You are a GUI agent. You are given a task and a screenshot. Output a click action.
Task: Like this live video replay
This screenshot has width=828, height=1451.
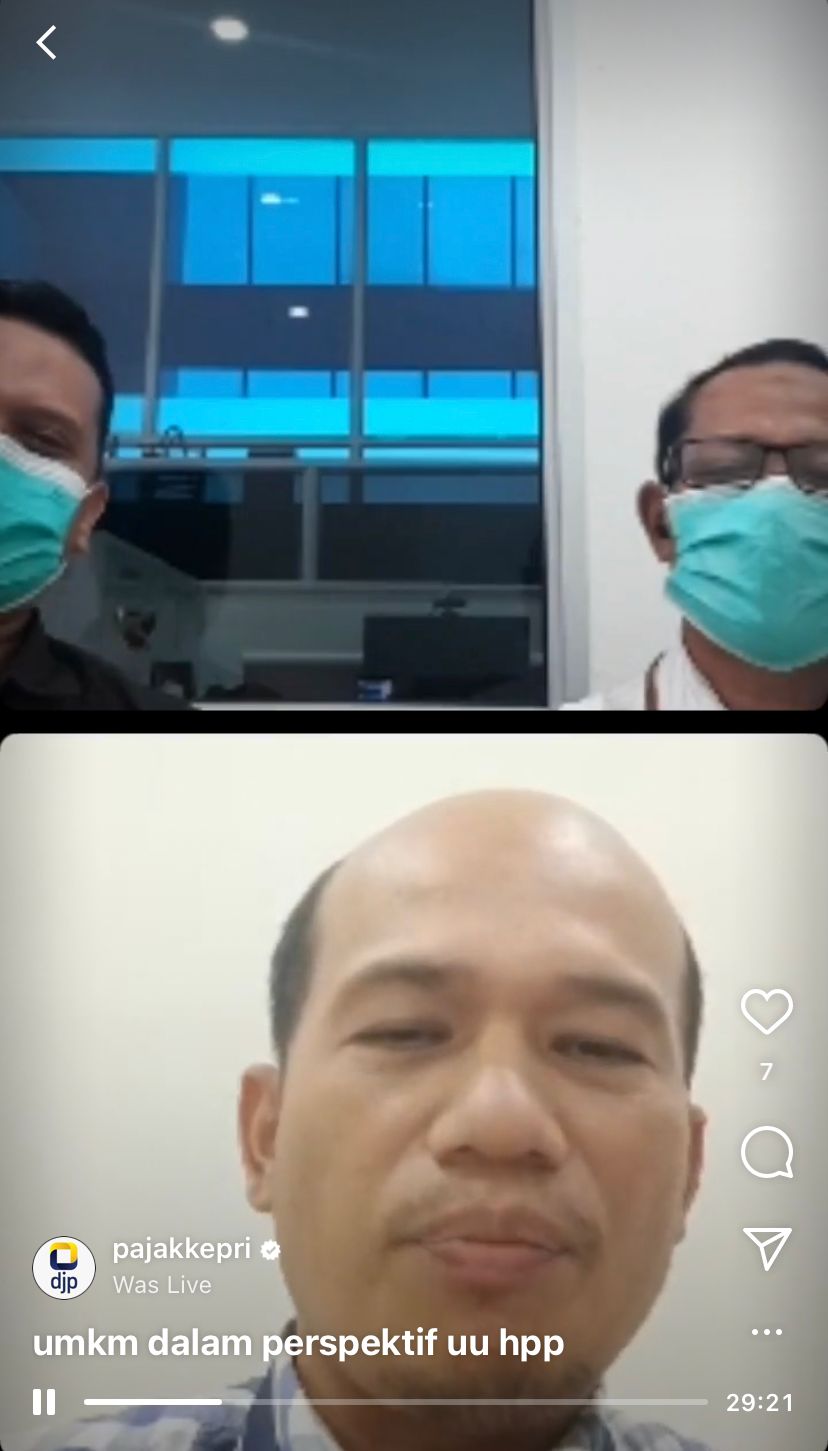click(x=766, y=1012)
